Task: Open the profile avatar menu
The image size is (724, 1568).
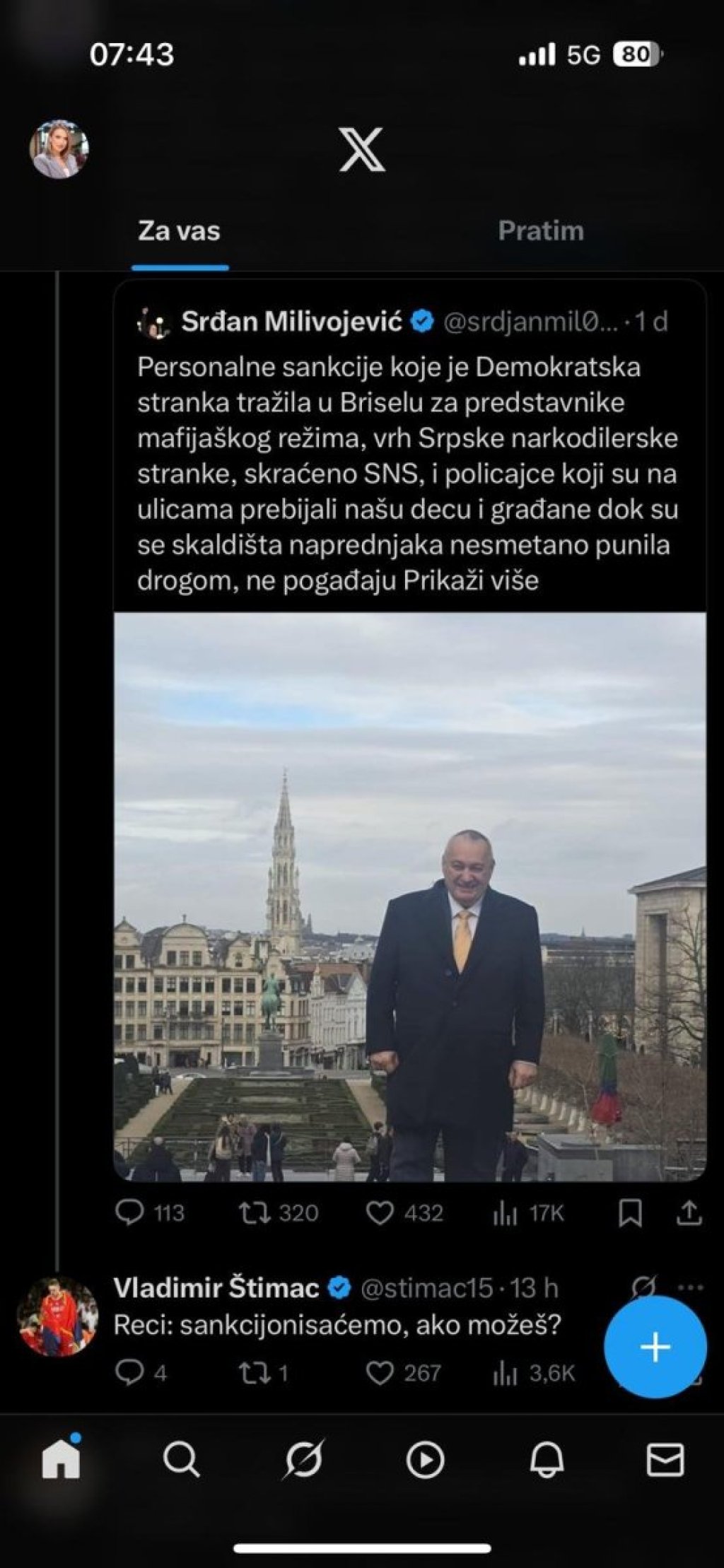Action: coord(59,149)
